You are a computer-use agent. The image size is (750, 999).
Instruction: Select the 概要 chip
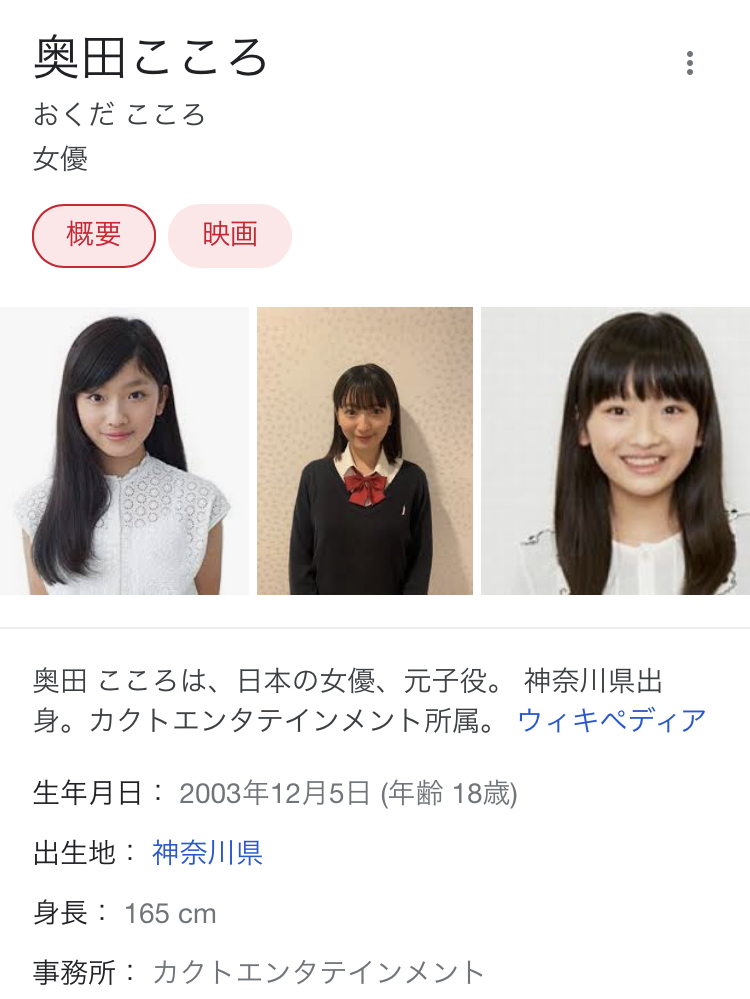tap(94, 236)
